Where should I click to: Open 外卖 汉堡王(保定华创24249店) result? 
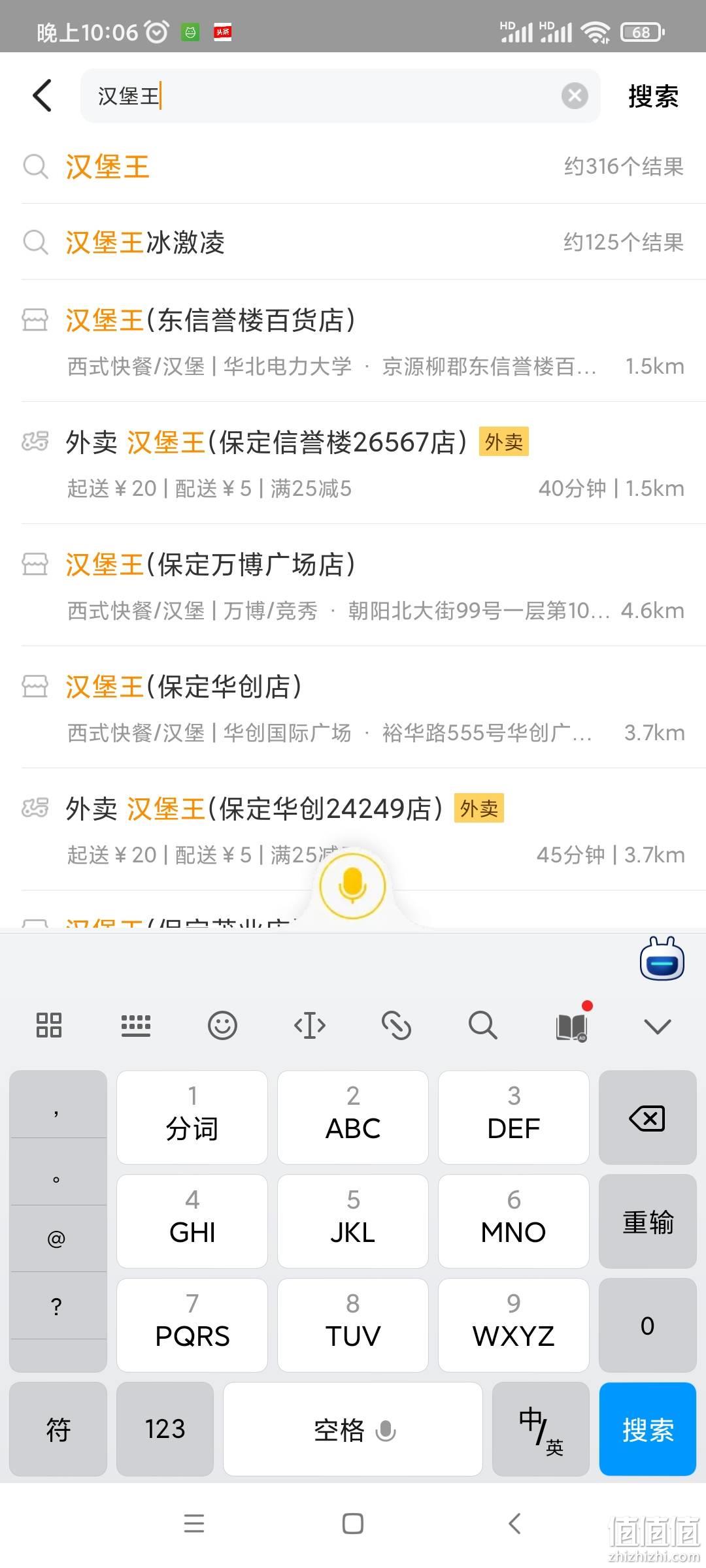(x=353, y=830)
